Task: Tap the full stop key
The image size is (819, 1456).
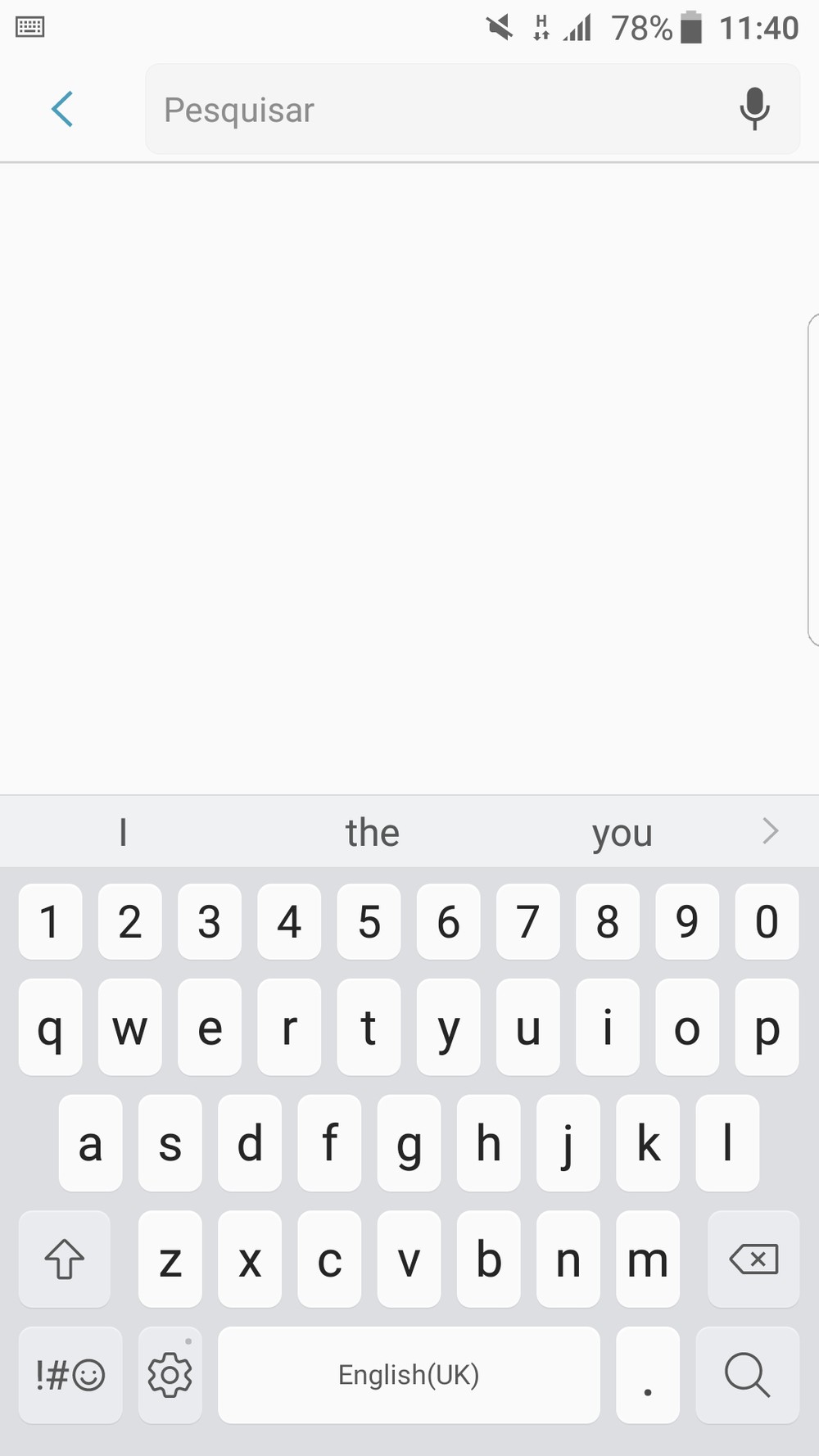Action: coord(648,1375)
